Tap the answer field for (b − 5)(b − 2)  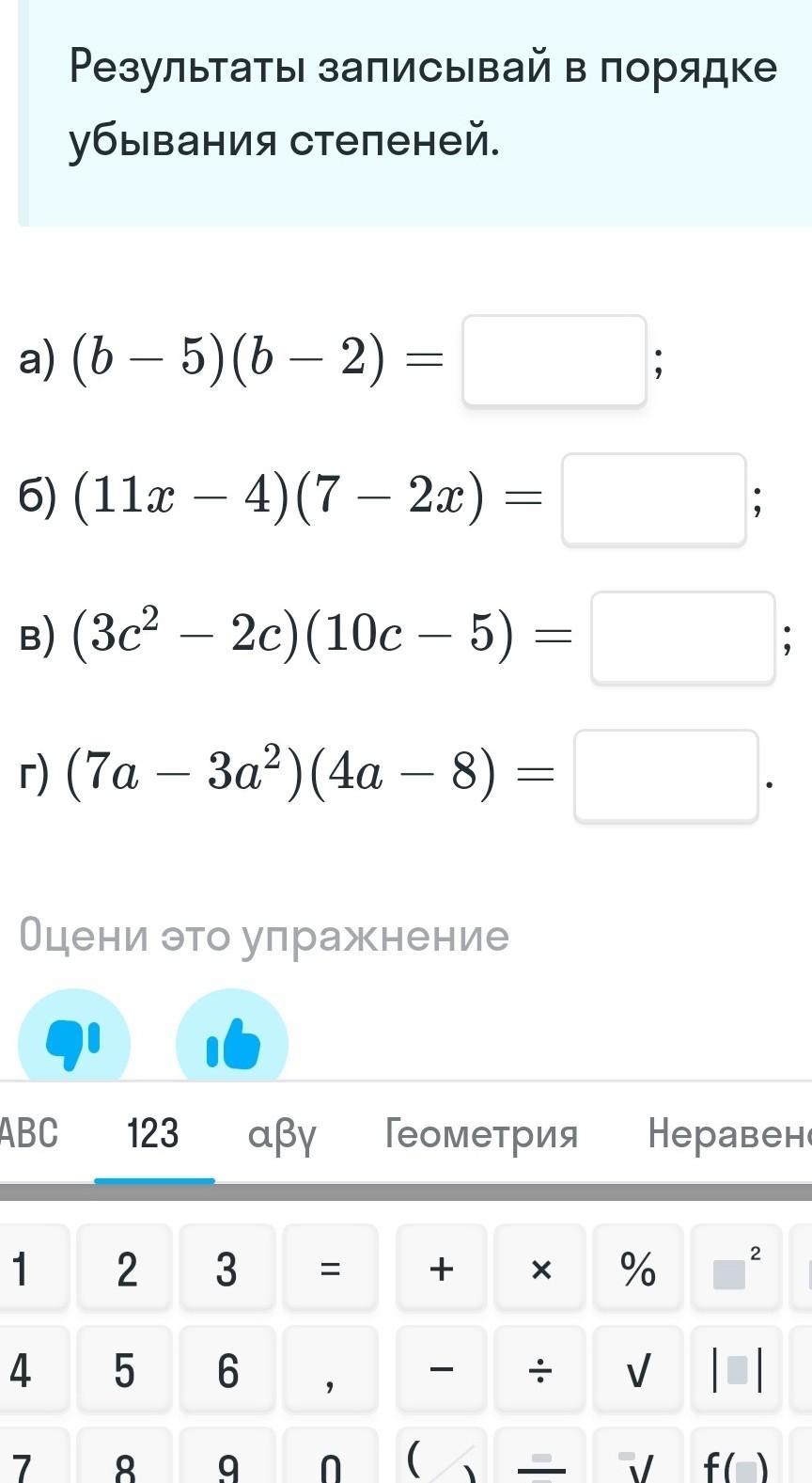tap(554, 361)
